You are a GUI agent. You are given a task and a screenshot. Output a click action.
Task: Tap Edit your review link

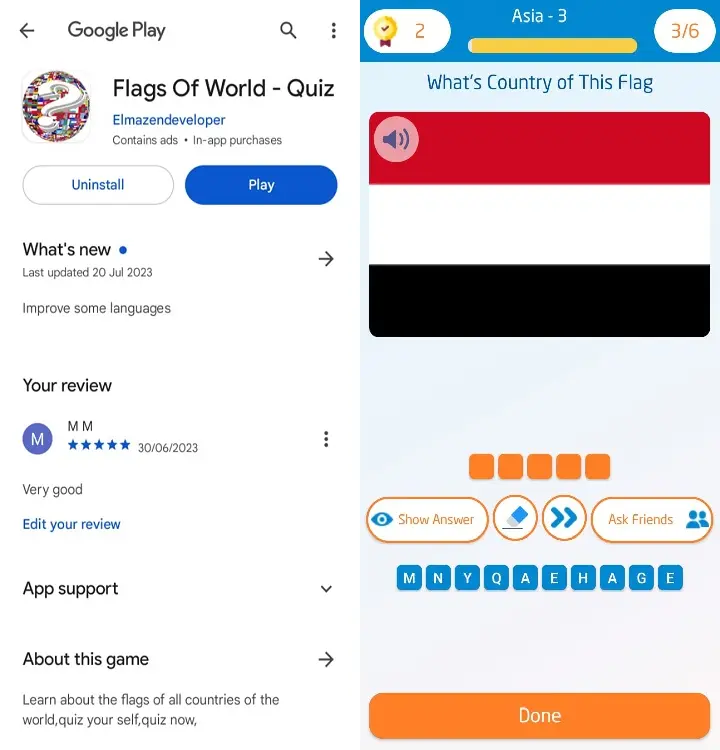pos(72,524)
